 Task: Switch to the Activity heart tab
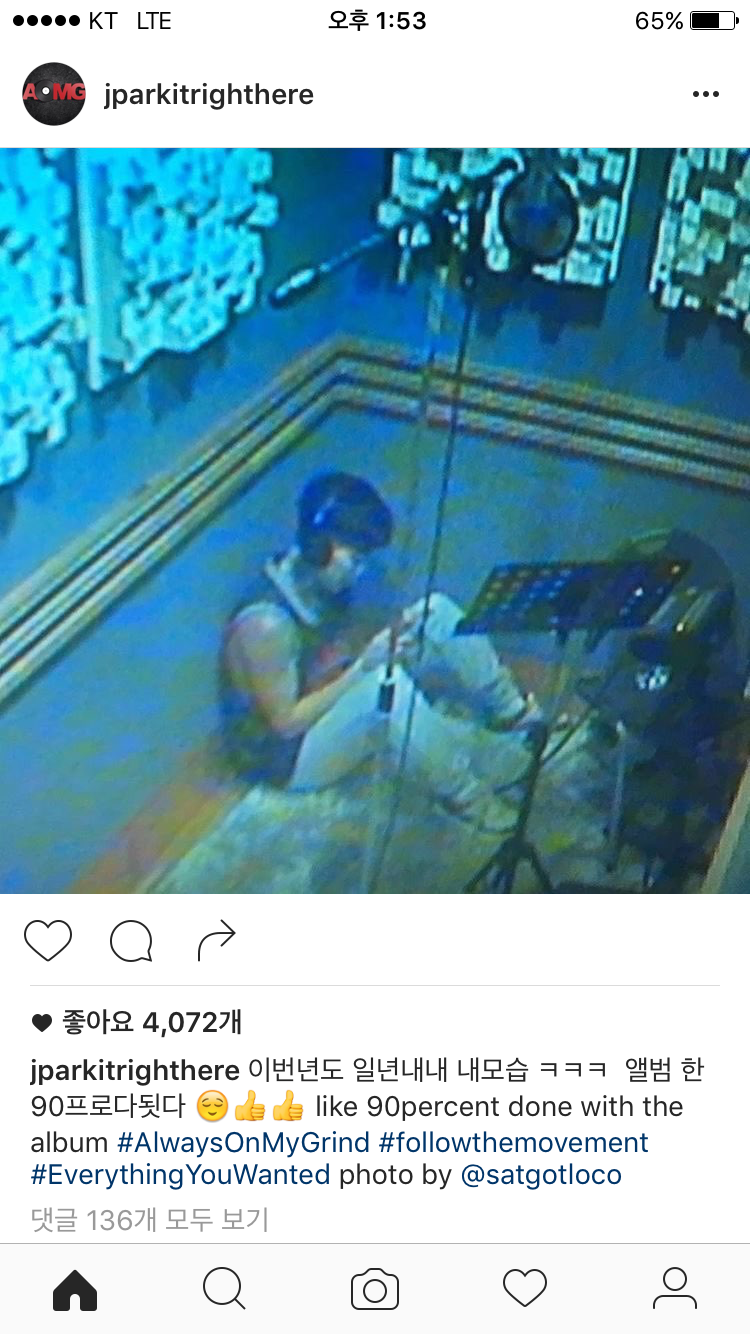click(x=525, y=1290)
